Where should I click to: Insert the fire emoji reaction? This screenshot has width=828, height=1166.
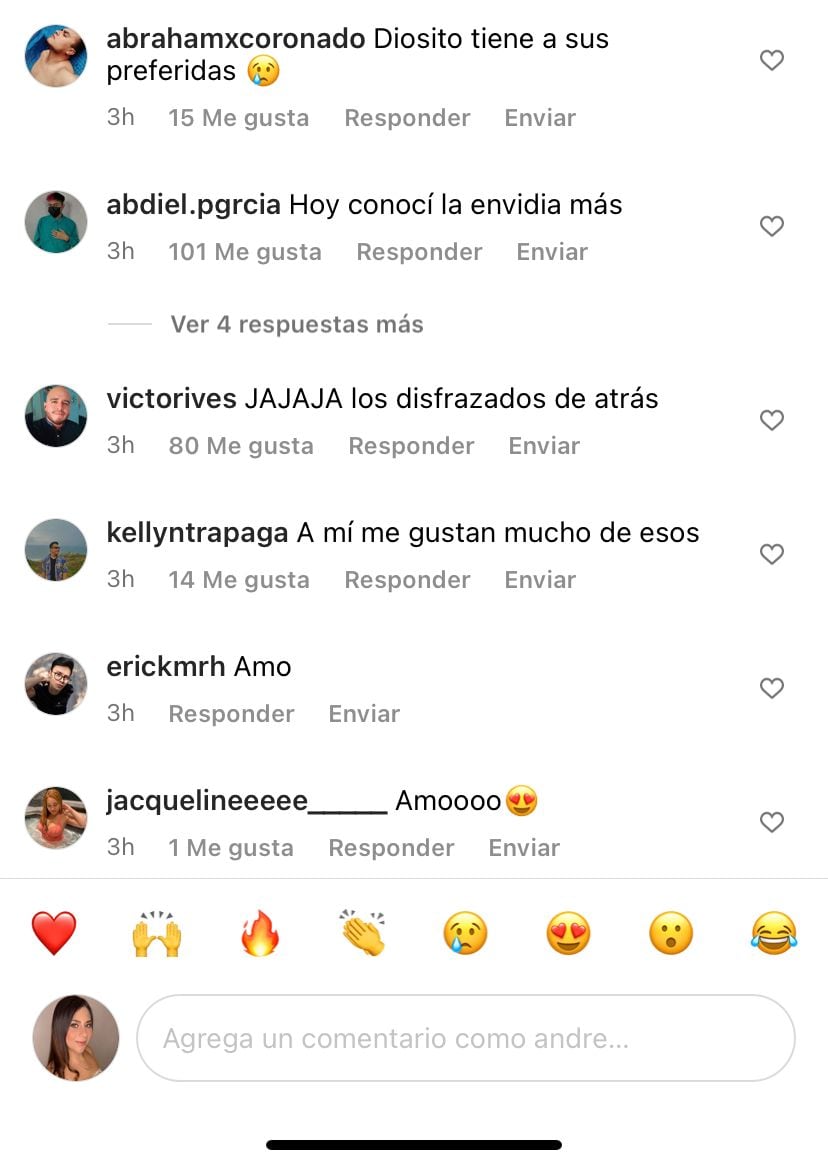[260, 934]
